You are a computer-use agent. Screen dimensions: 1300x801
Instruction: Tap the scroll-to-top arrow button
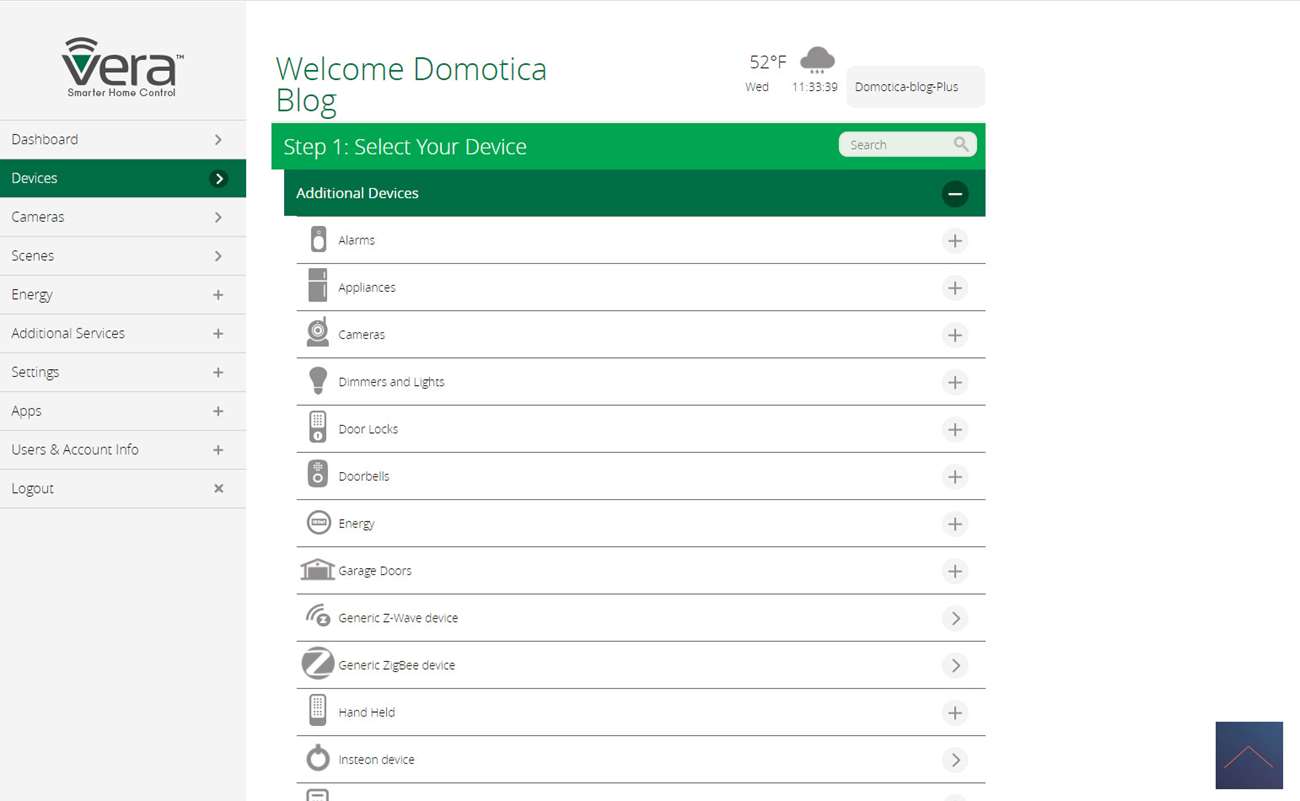coord(1249,756)
